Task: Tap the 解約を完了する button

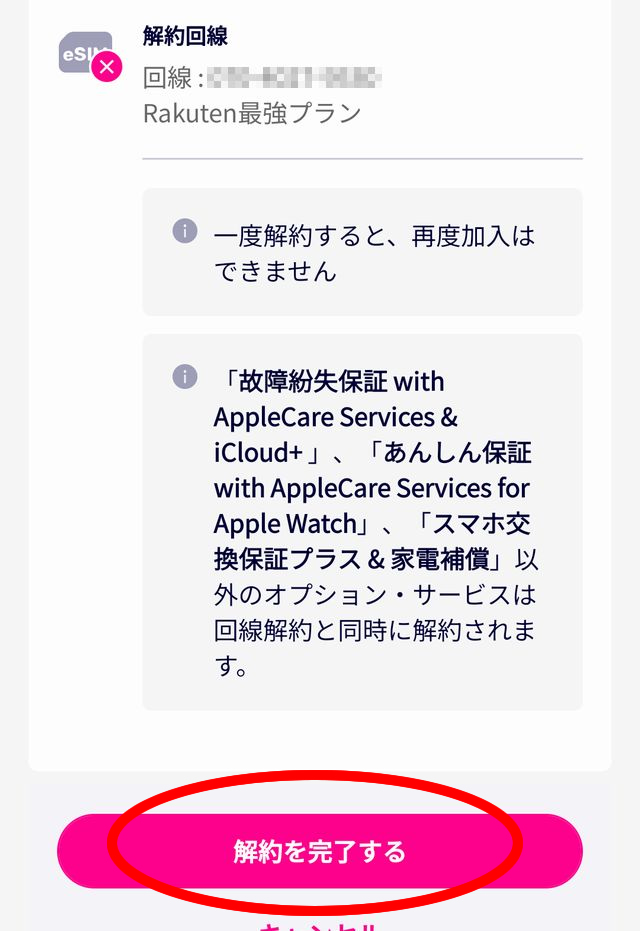Action: tap(319, 851)
